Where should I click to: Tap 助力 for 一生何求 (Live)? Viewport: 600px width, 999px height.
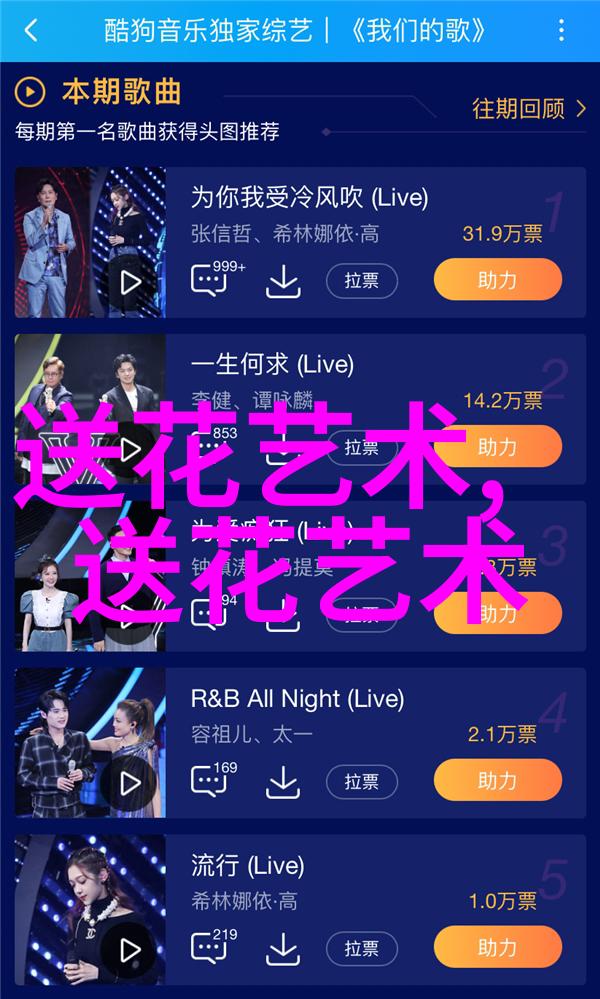tap(497, 447)
